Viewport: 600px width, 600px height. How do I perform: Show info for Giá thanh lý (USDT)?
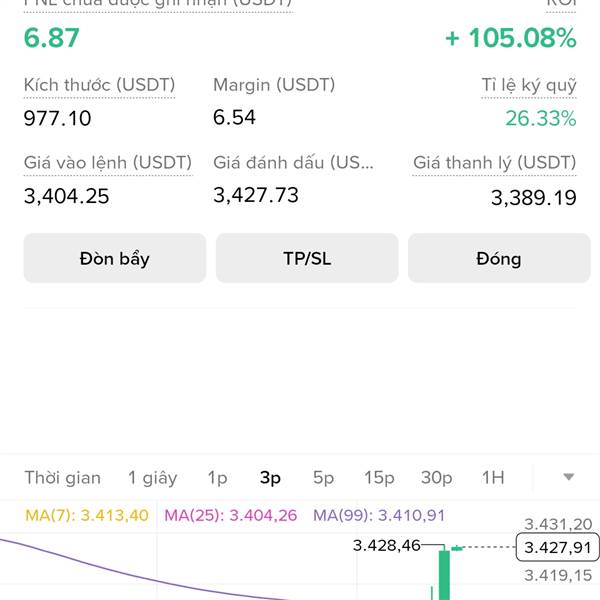coord(494,163)
